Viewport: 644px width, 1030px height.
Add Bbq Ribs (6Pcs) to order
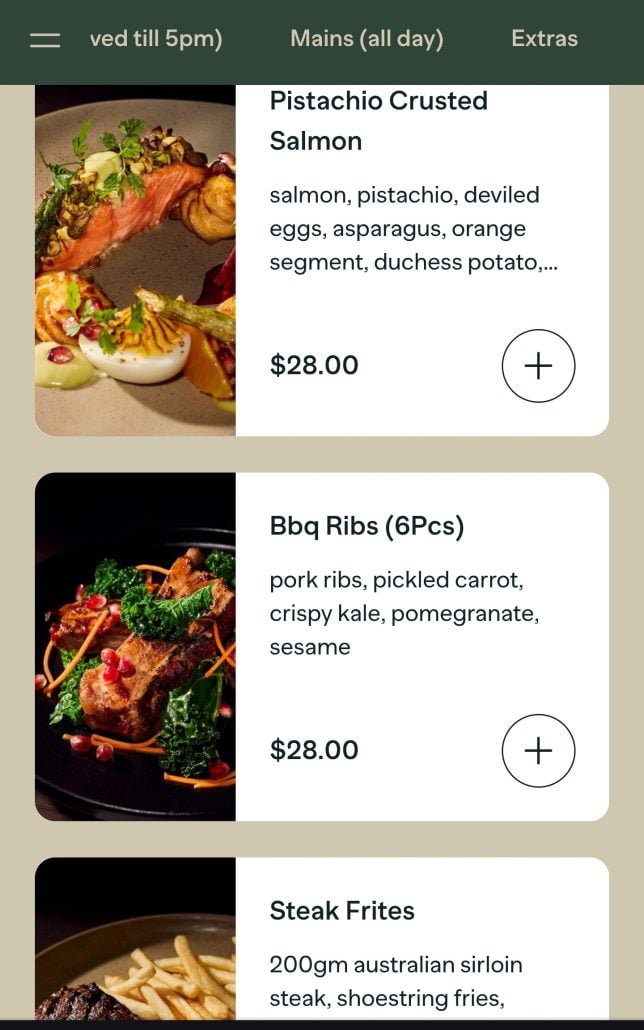pos(538,751)
